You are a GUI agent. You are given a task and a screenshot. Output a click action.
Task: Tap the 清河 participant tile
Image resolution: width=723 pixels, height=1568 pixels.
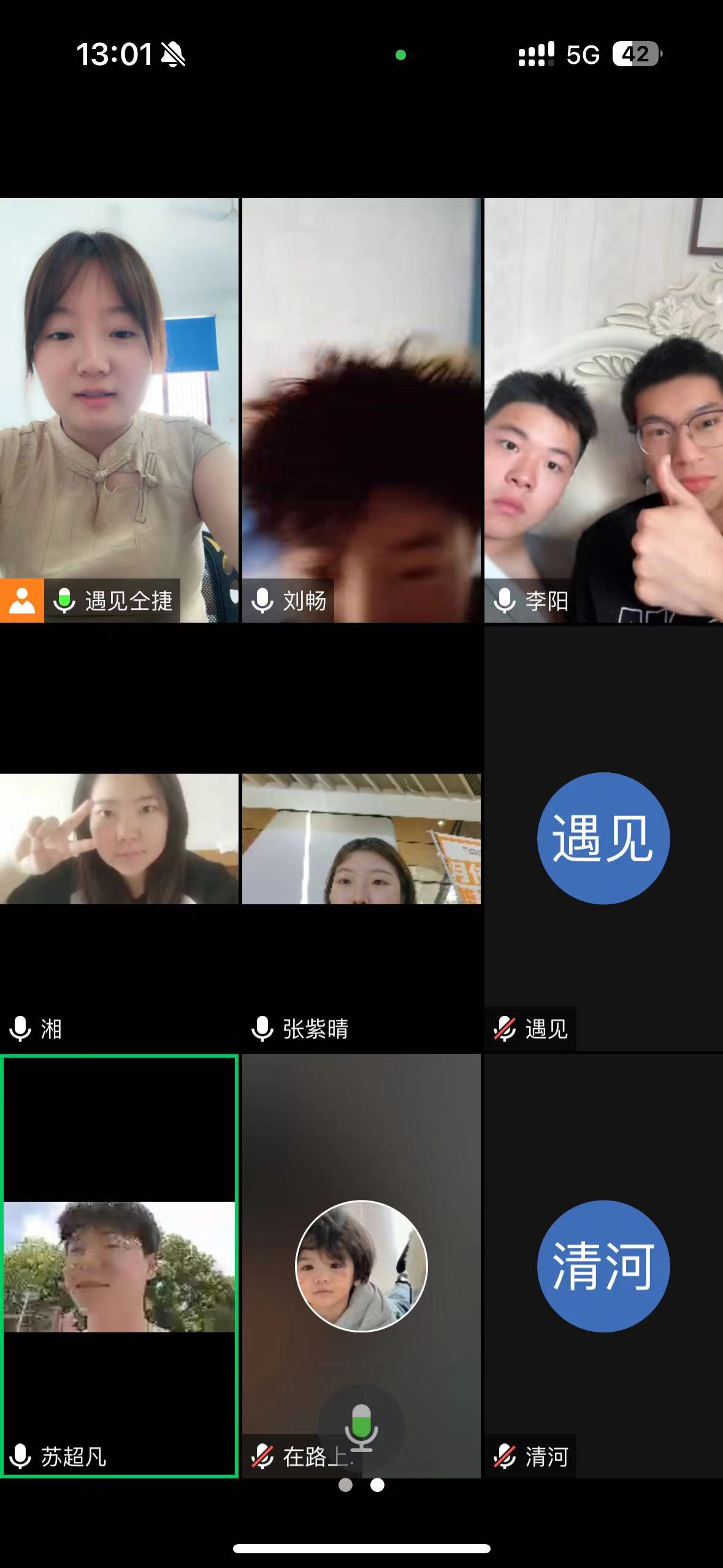click(x=603, y=1266)
